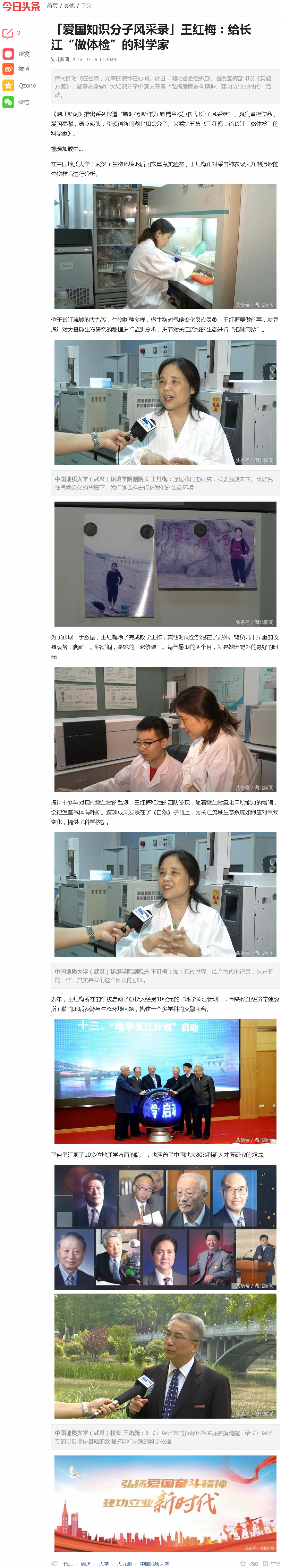Open the 其他 category breadcrumb
The image size is (281, 1568).
pyautogui.click(x=69, y=6)
